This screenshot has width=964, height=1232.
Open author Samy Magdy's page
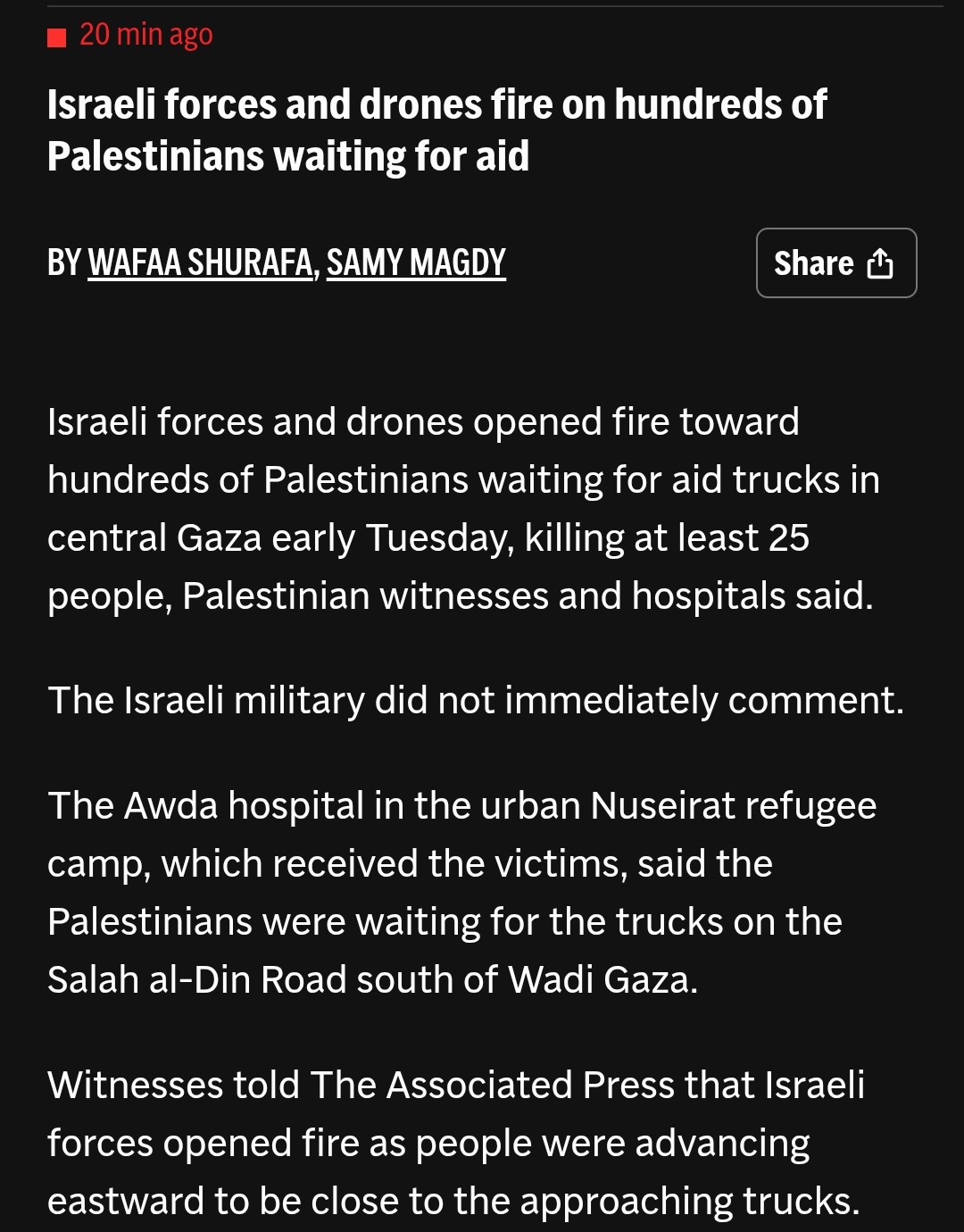416,262
